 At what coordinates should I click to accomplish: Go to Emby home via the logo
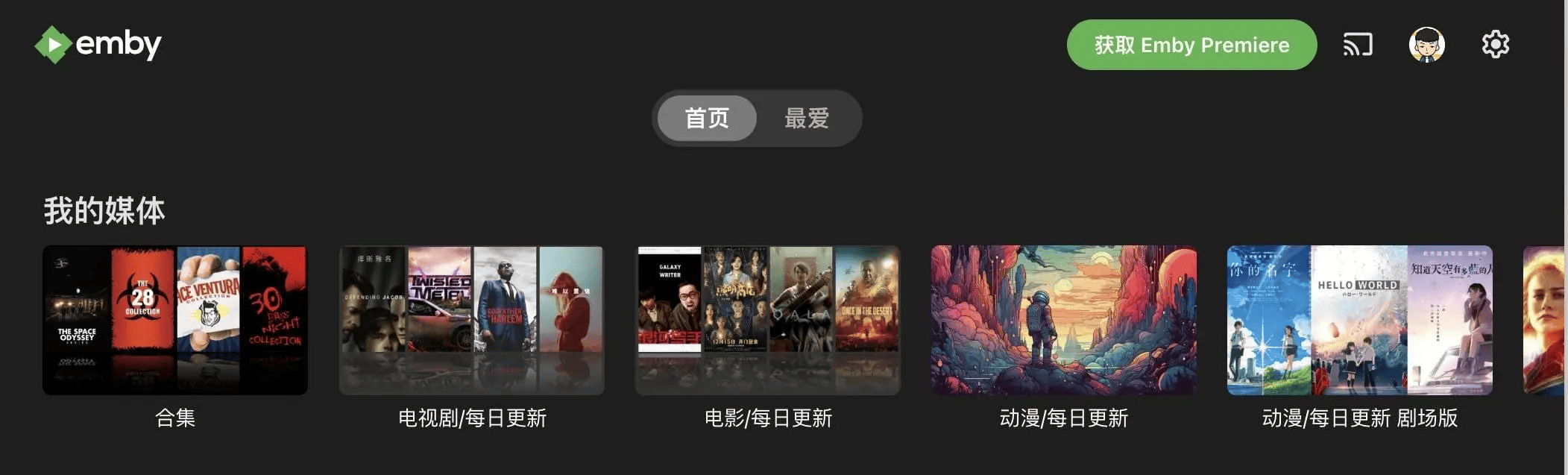tap(98, 45)
